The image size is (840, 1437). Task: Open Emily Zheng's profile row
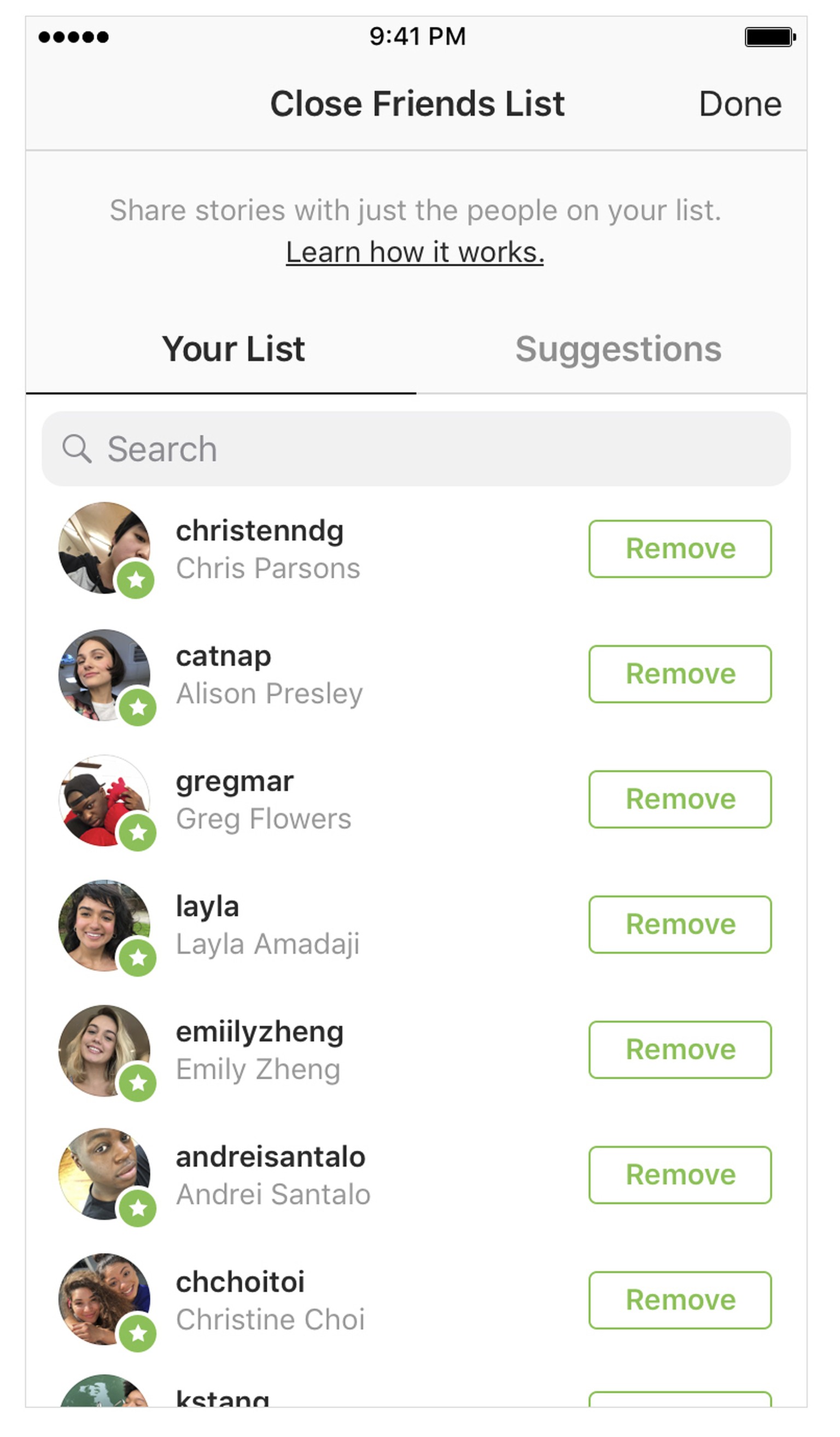pos(259,1050)
